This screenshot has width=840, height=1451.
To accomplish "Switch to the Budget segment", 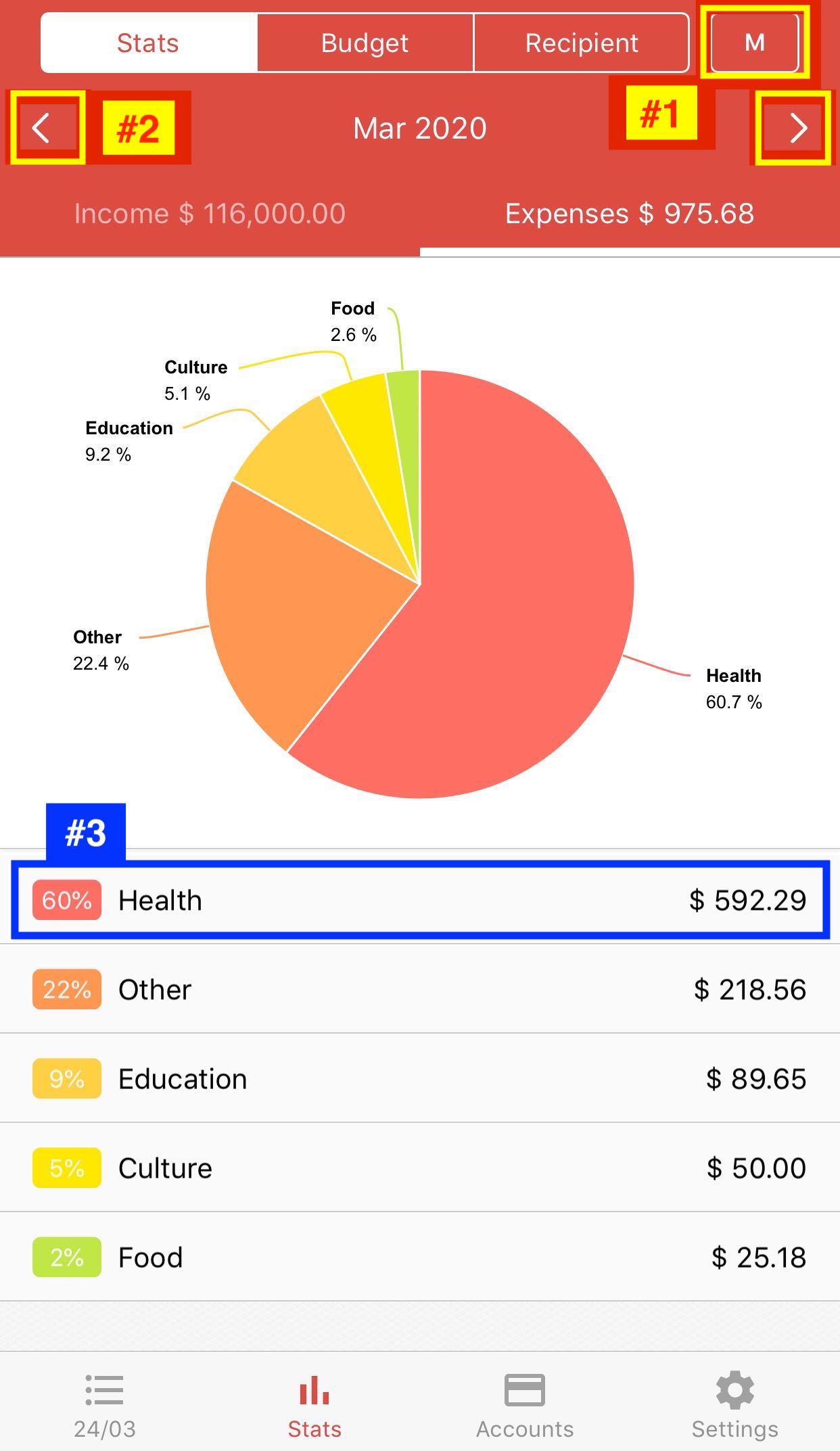I will (x=365, y=43).
